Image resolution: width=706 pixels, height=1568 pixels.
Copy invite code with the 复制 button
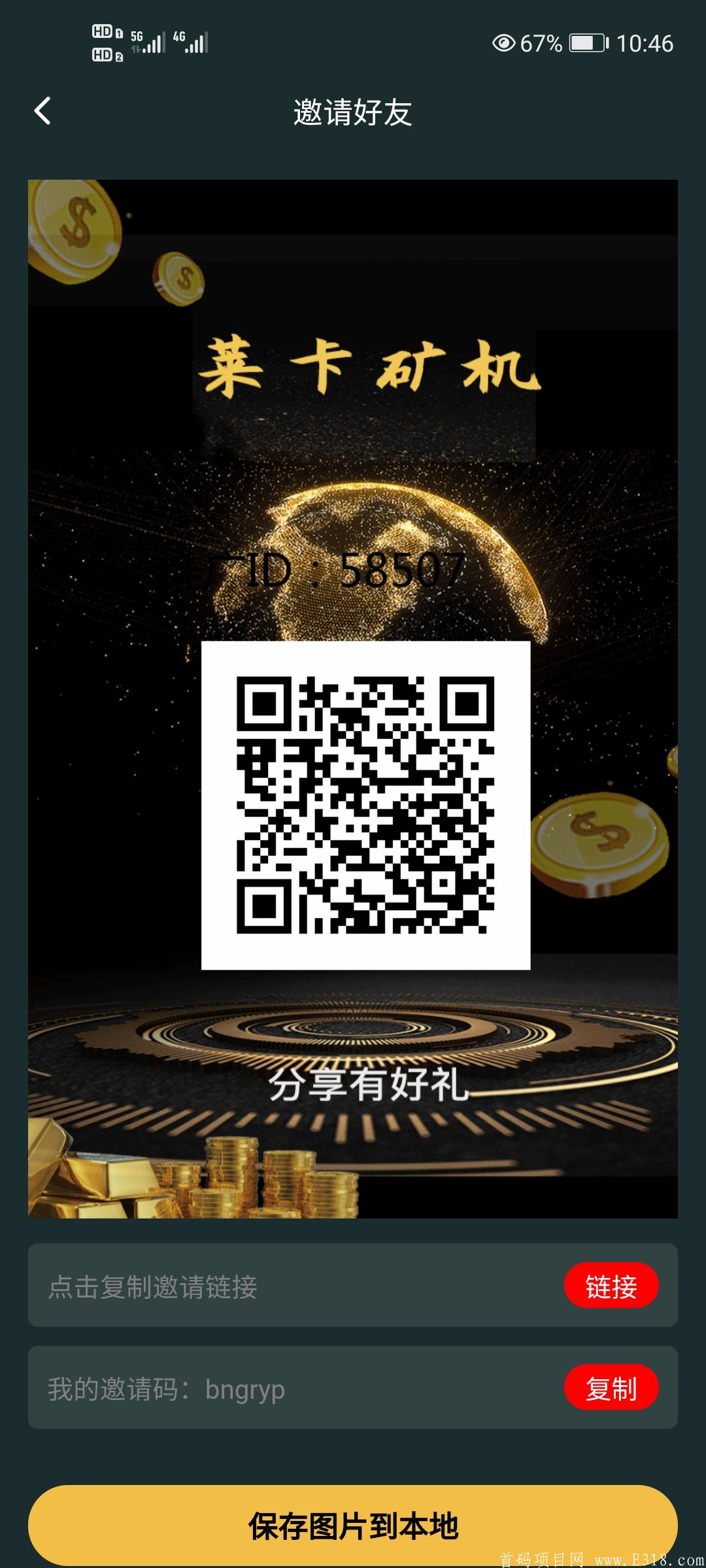click(x=611, y=1388)
